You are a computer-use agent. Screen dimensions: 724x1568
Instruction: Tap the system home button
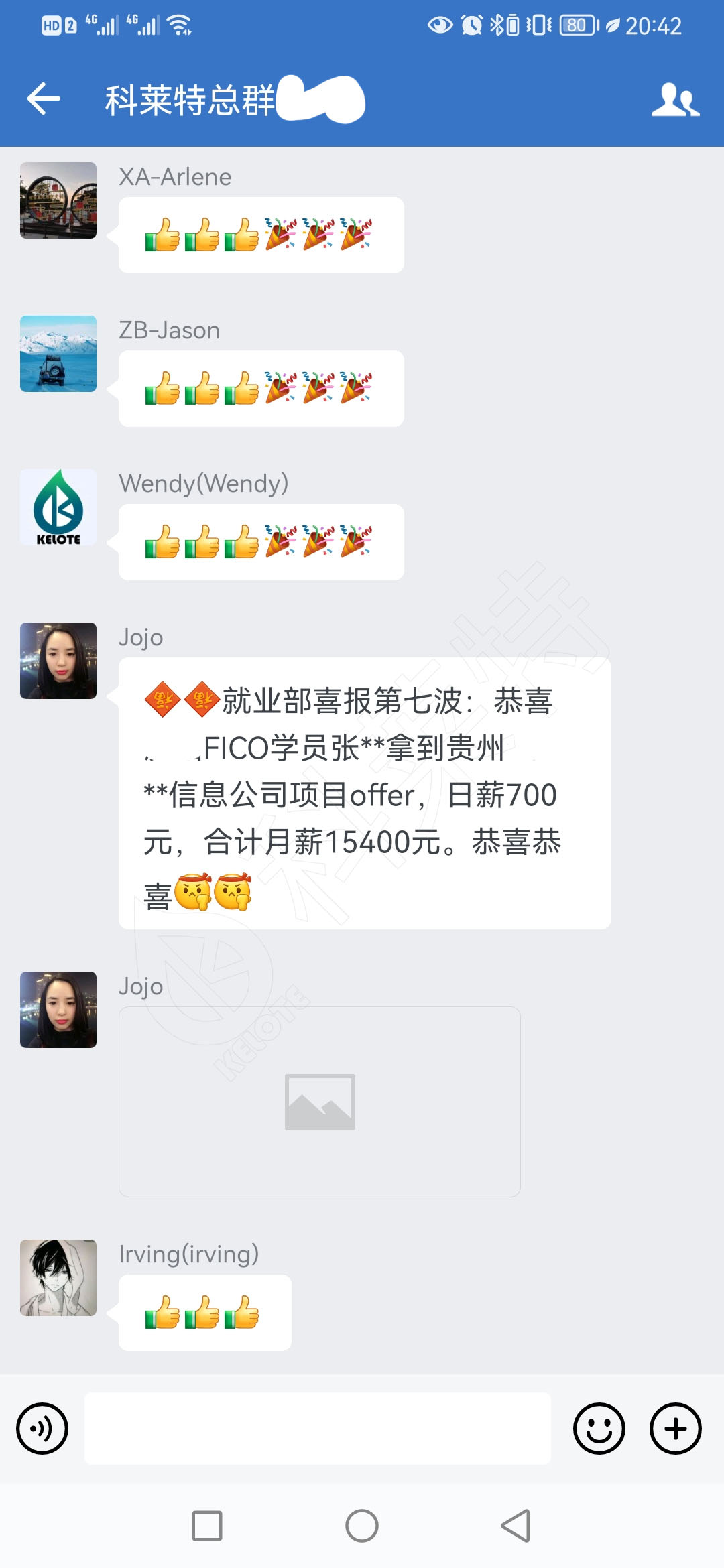[x=362, y=1526]
